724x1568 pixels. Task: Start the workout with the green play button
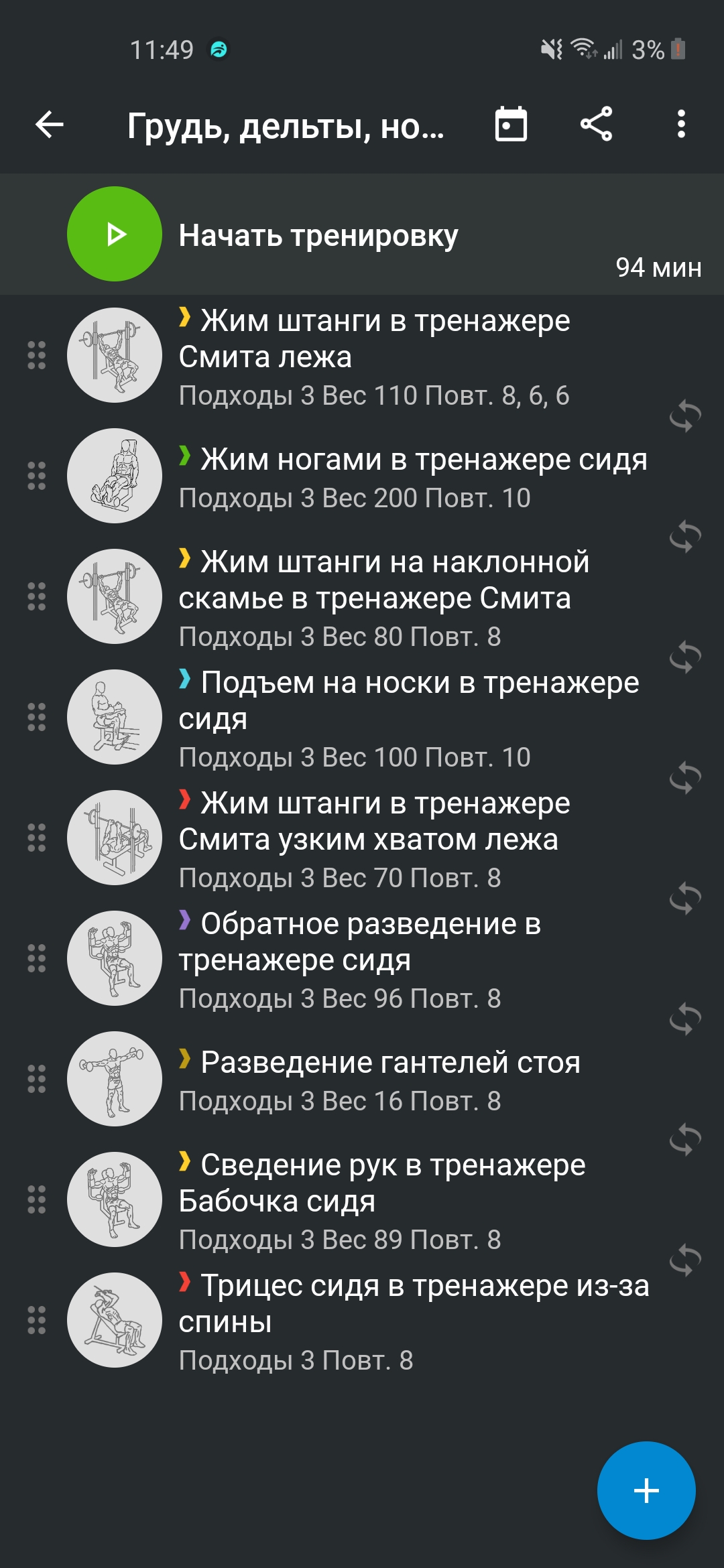coord(115,234)
